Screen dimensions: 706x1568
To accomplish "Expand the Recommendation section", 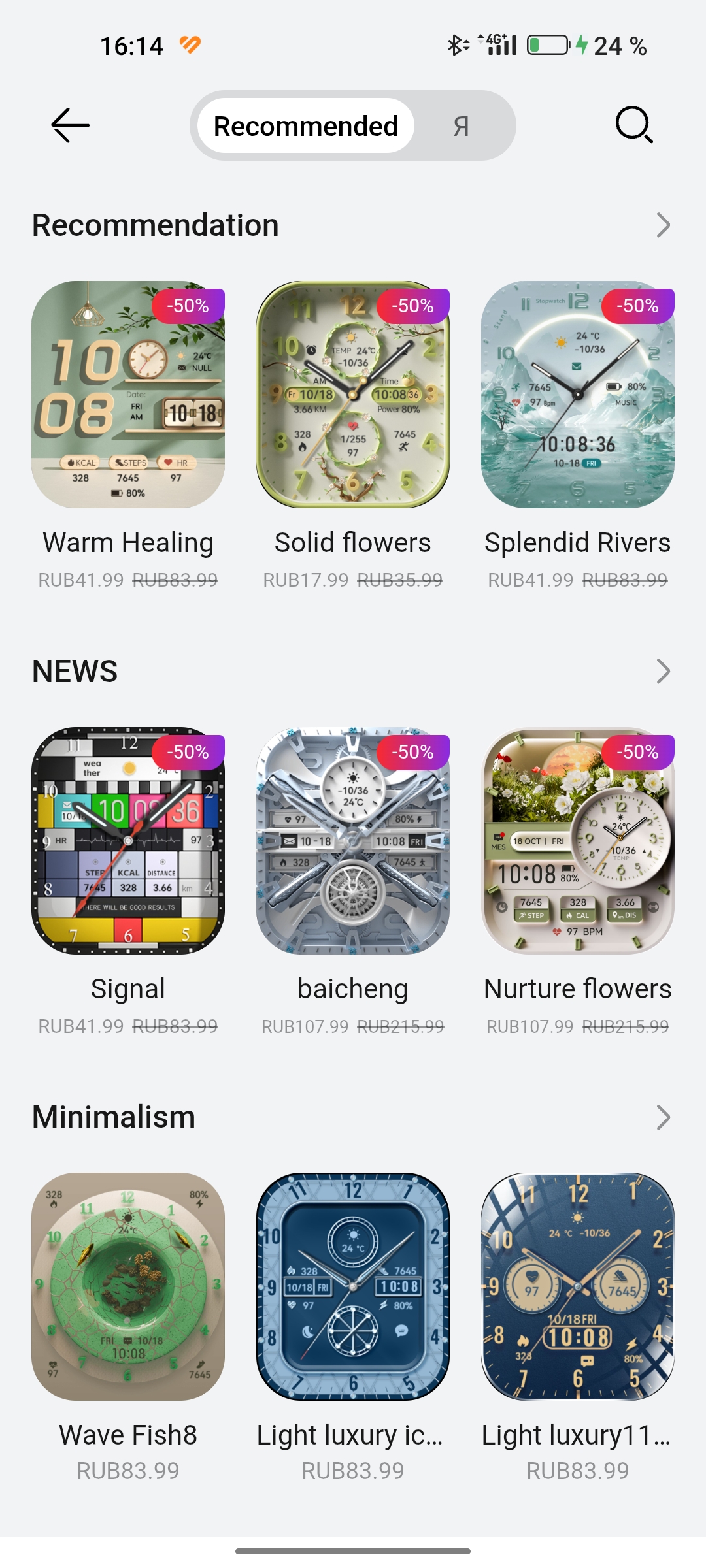I will click(663, 225).
